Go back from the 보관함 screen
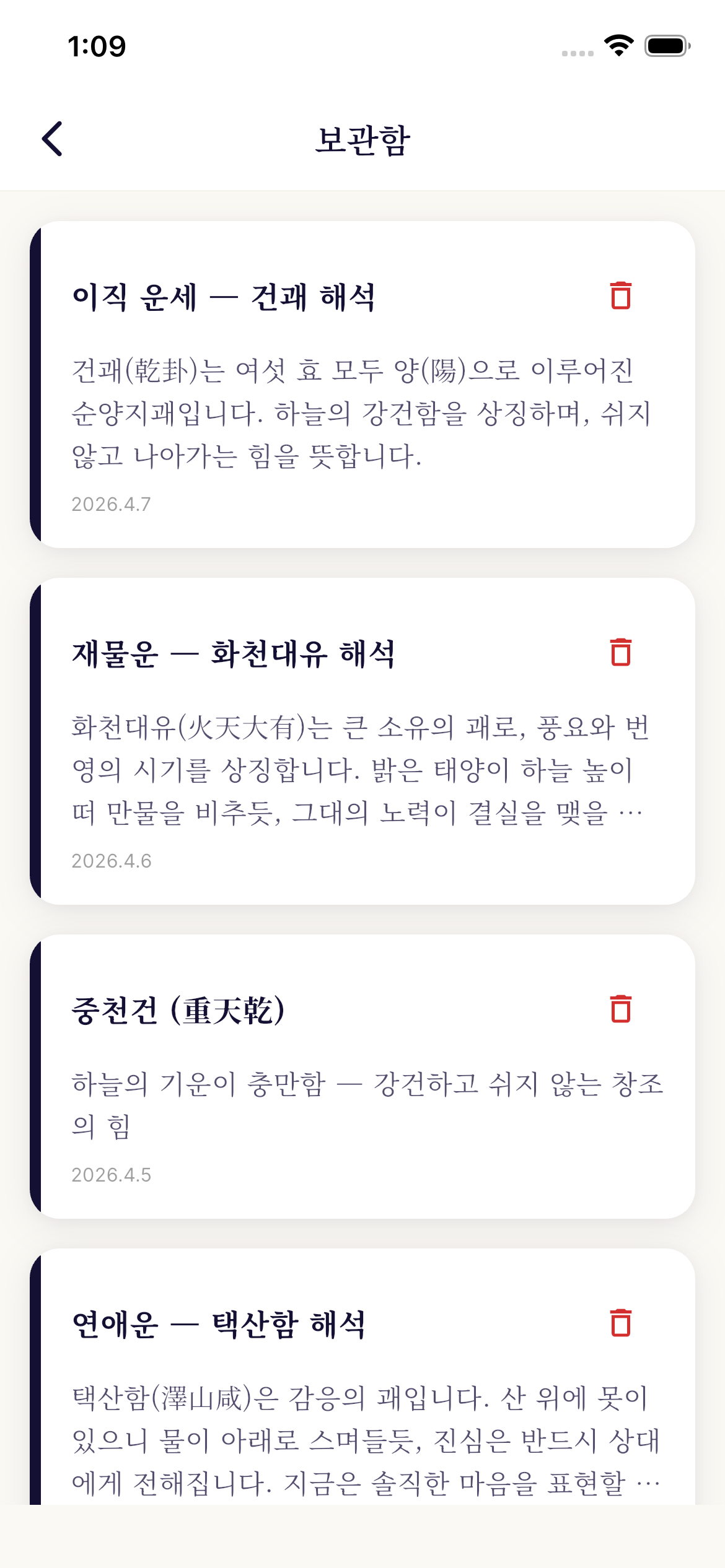The height and width of the screenshot is (1568, 725). pyautogui.click(x=53, y=139)
